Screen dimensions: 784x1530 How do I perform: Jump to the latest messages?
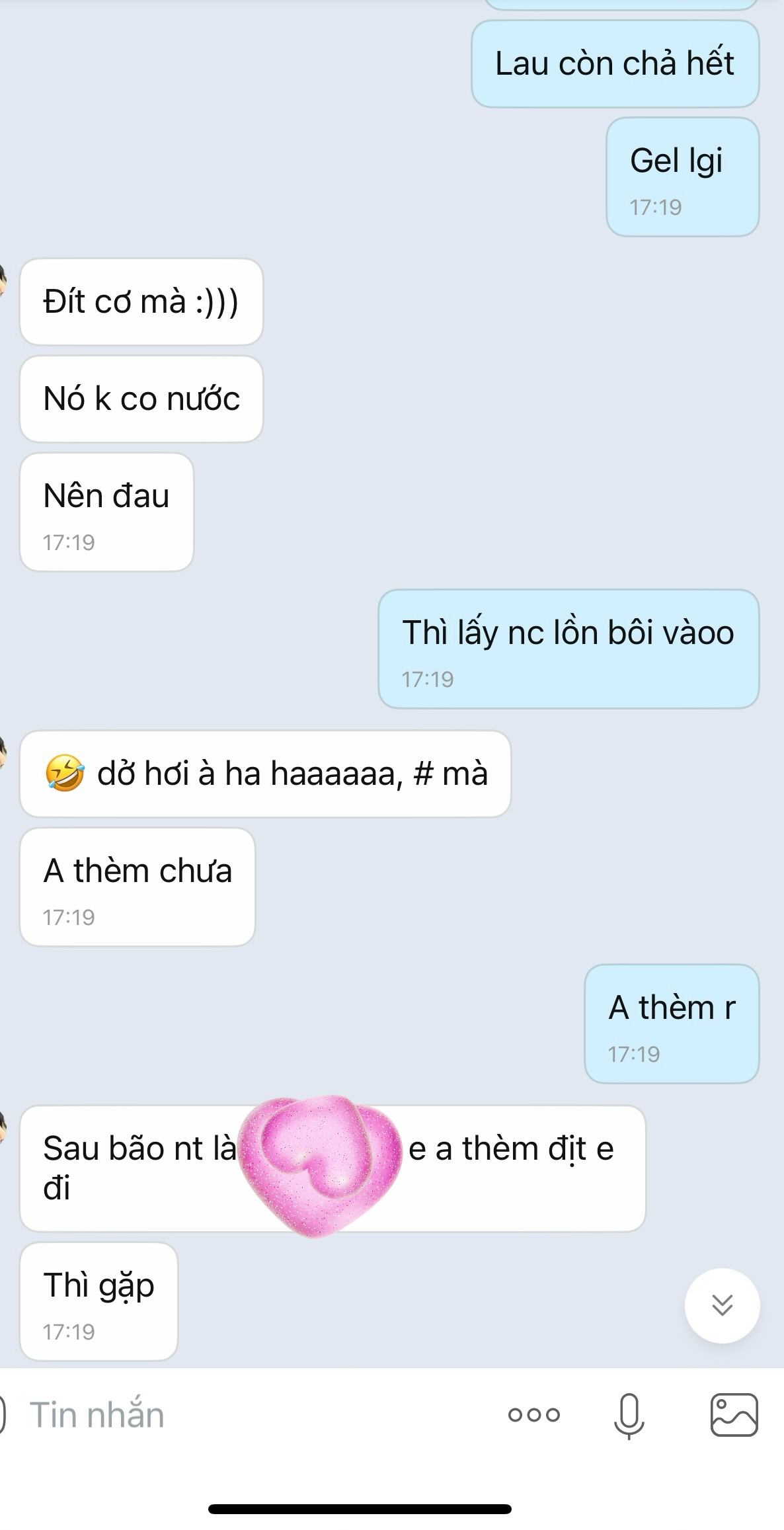pyautogui.click(x=722, y=1305)
